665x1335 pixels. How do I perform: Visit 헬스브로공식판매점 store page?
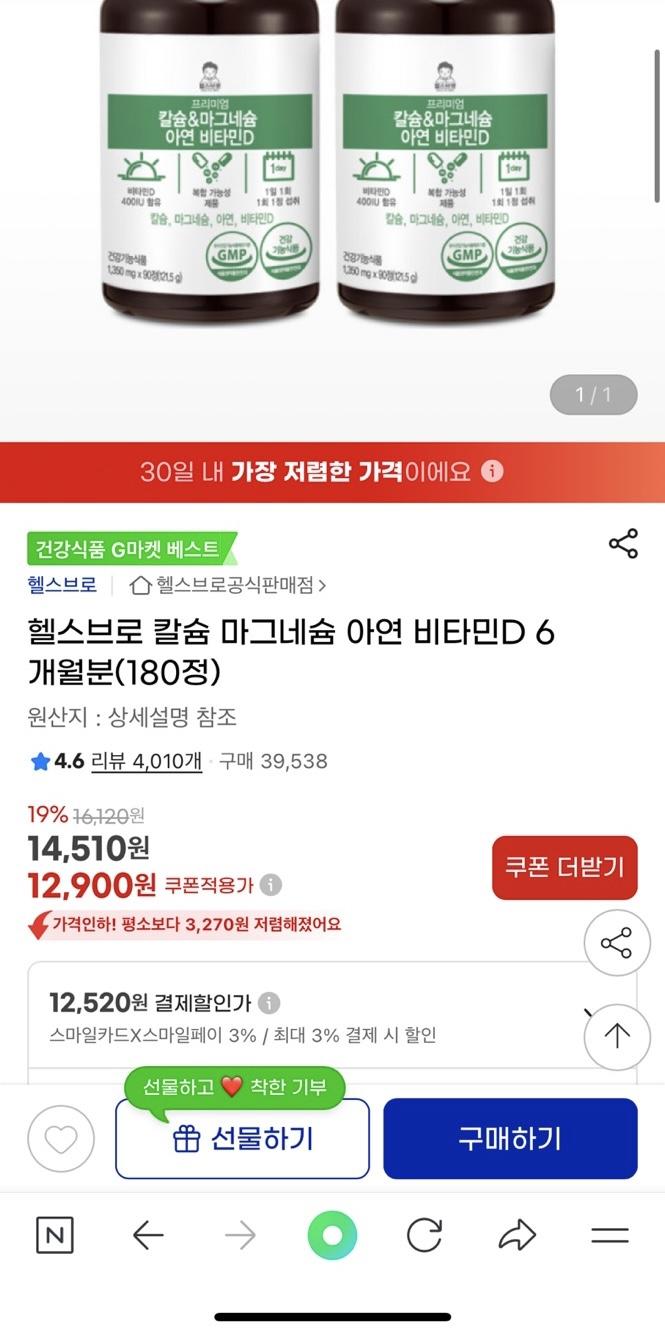(x=228, y=584)
